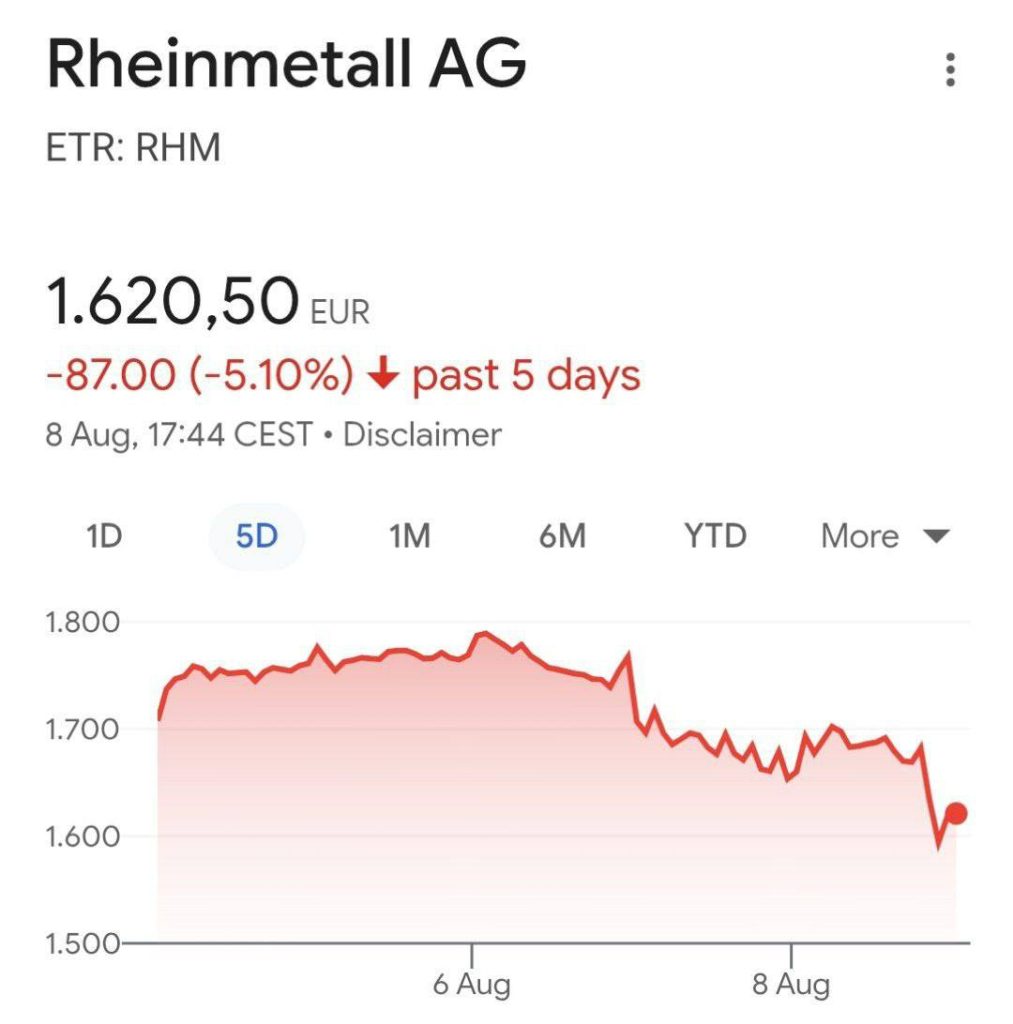1013x1024 pixels.
Task: Open the three-dot overflow menu
Action: 949,70
